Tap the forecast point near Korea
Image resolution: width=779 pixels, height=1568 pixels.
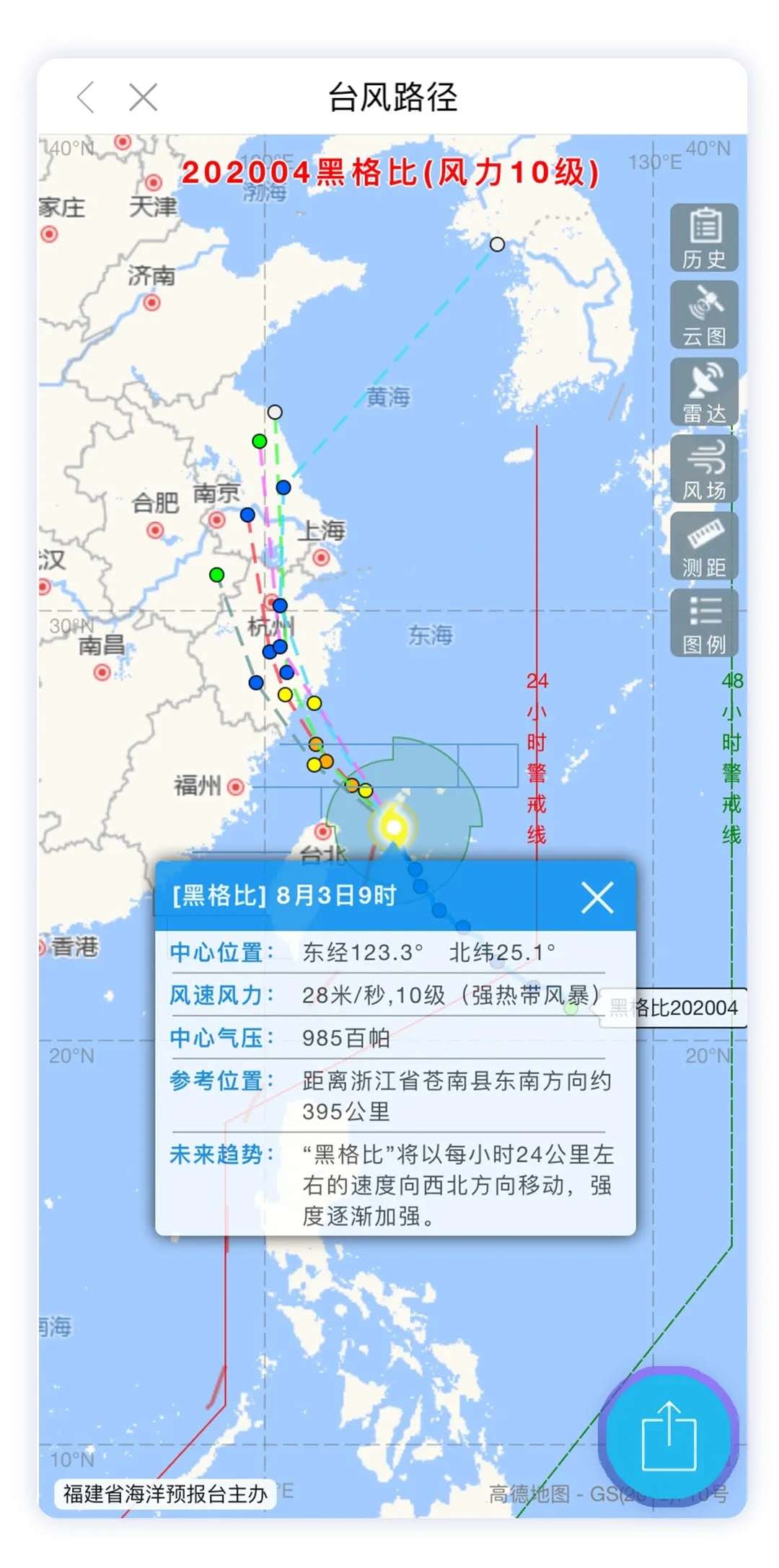pos(497,245)
